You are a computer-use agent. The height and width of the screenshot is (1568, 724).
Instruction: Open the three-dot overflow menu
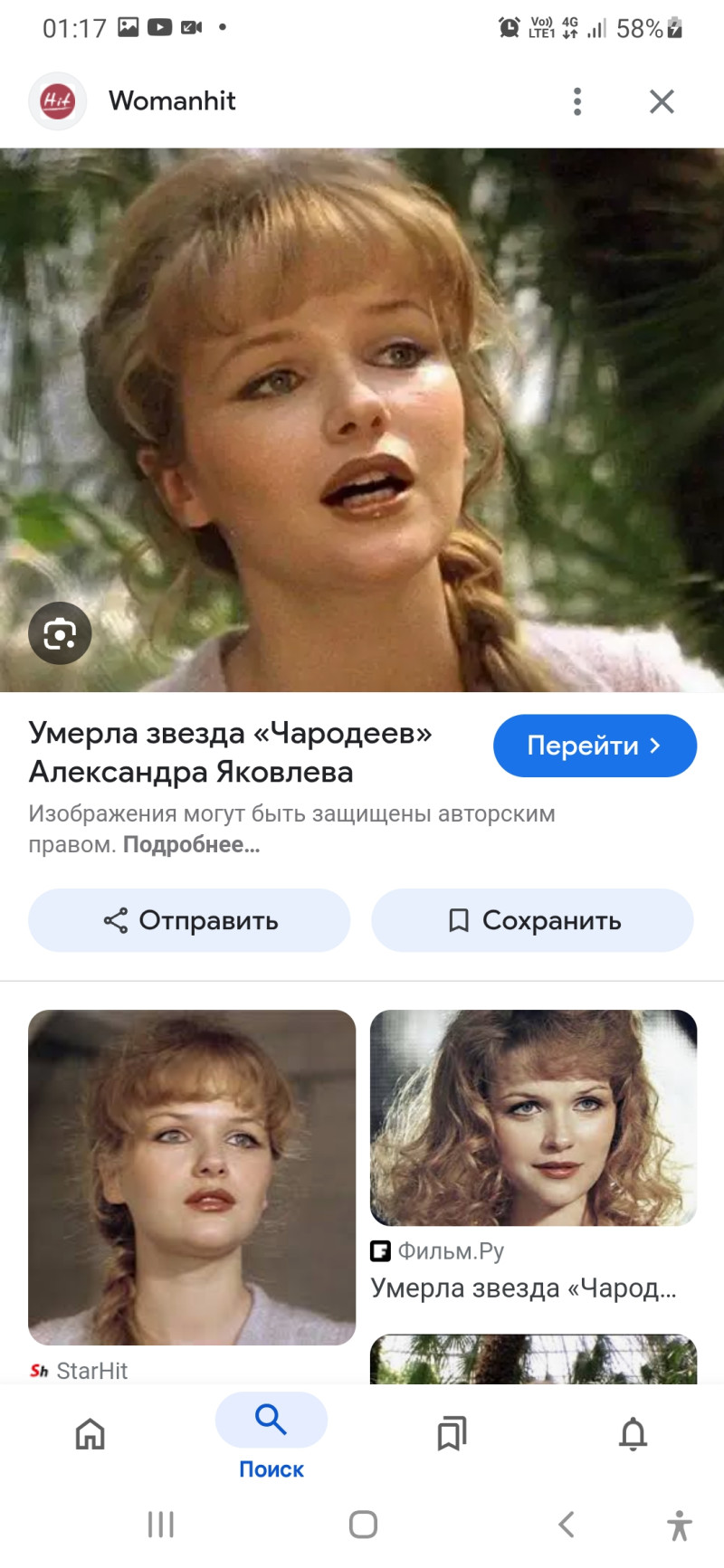tap(577, 101)
